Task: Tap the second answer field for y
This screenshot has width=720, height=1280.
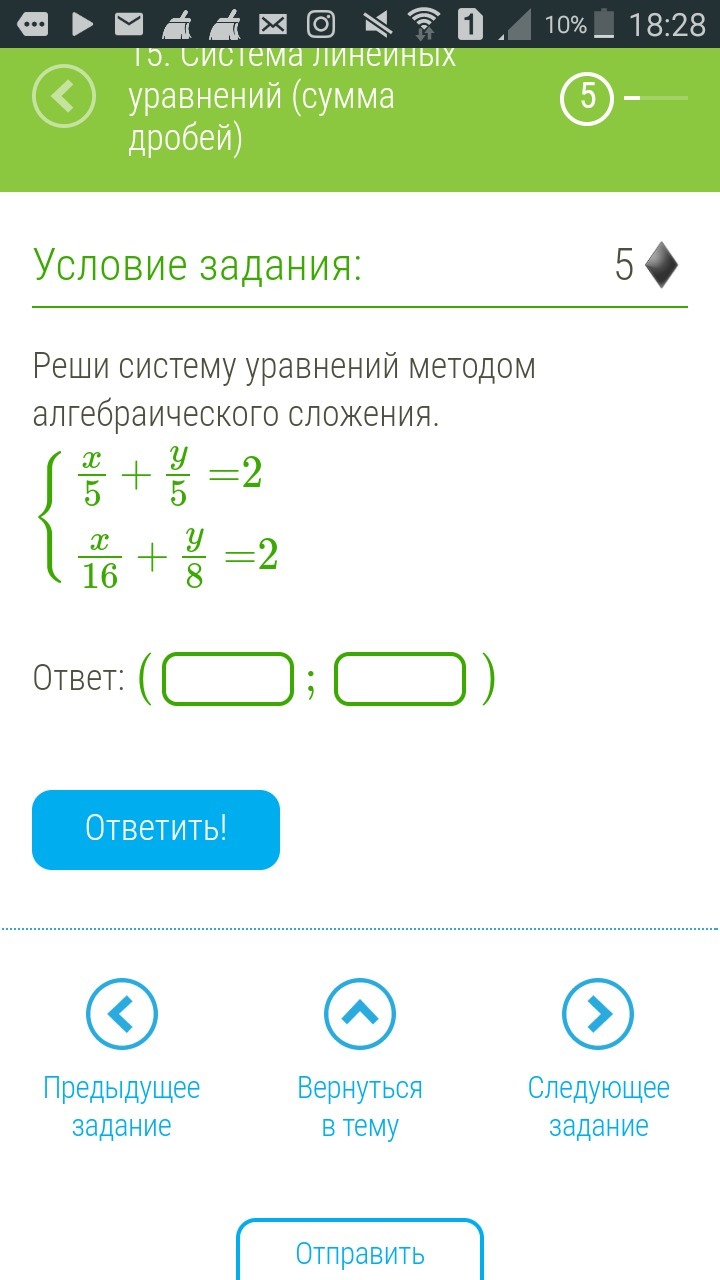Action: tap(400, 679)
